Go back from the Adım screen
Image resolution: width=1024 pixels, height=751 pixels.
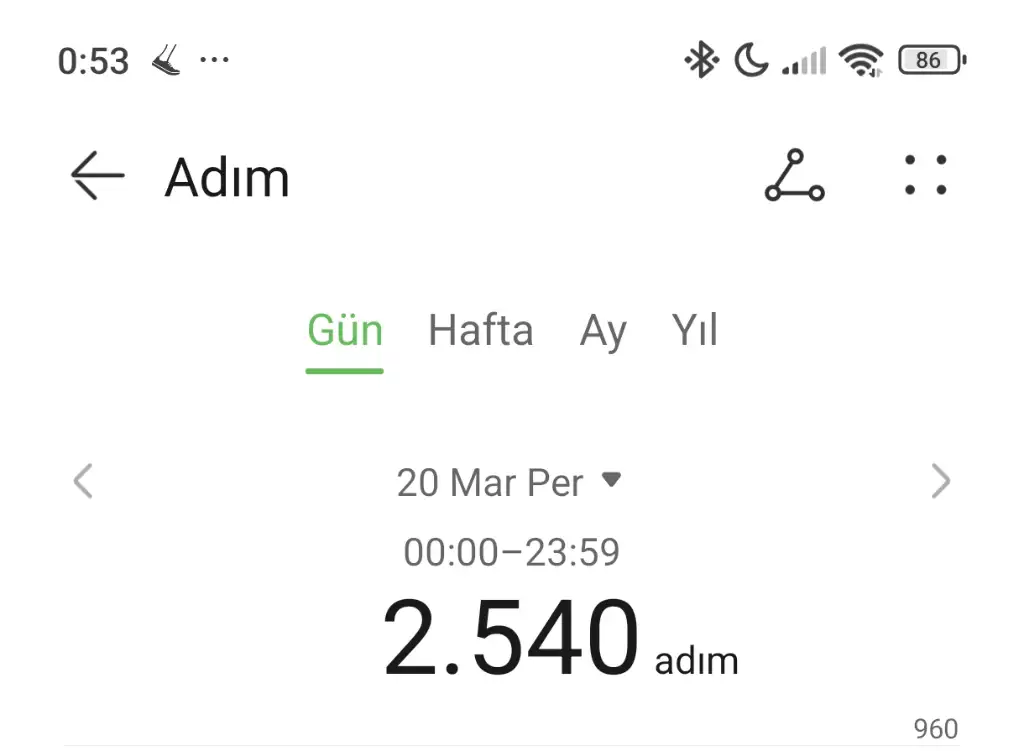[x=97, y=176]
